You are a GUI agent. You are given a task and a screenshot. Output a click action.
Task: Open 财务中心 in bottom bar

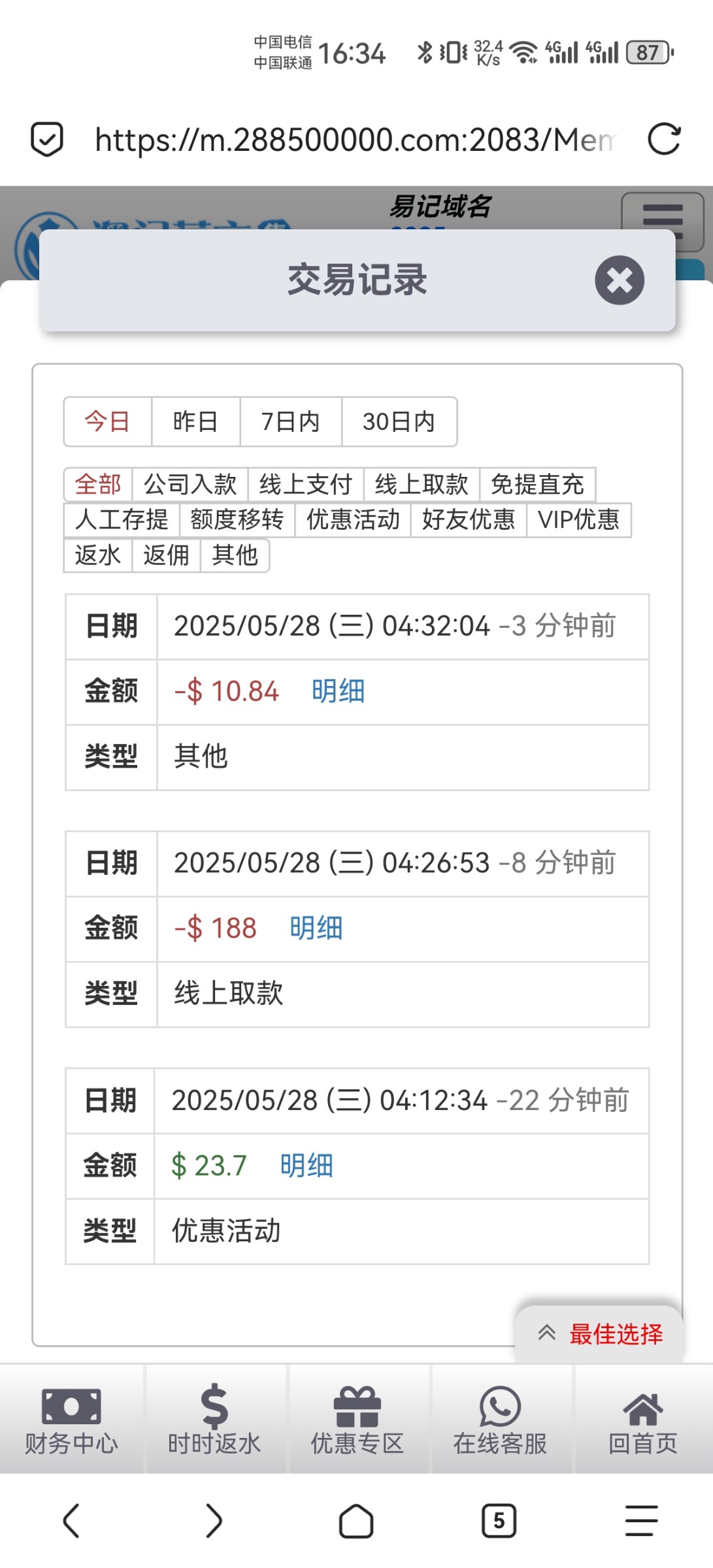(x=71, y=1419)
